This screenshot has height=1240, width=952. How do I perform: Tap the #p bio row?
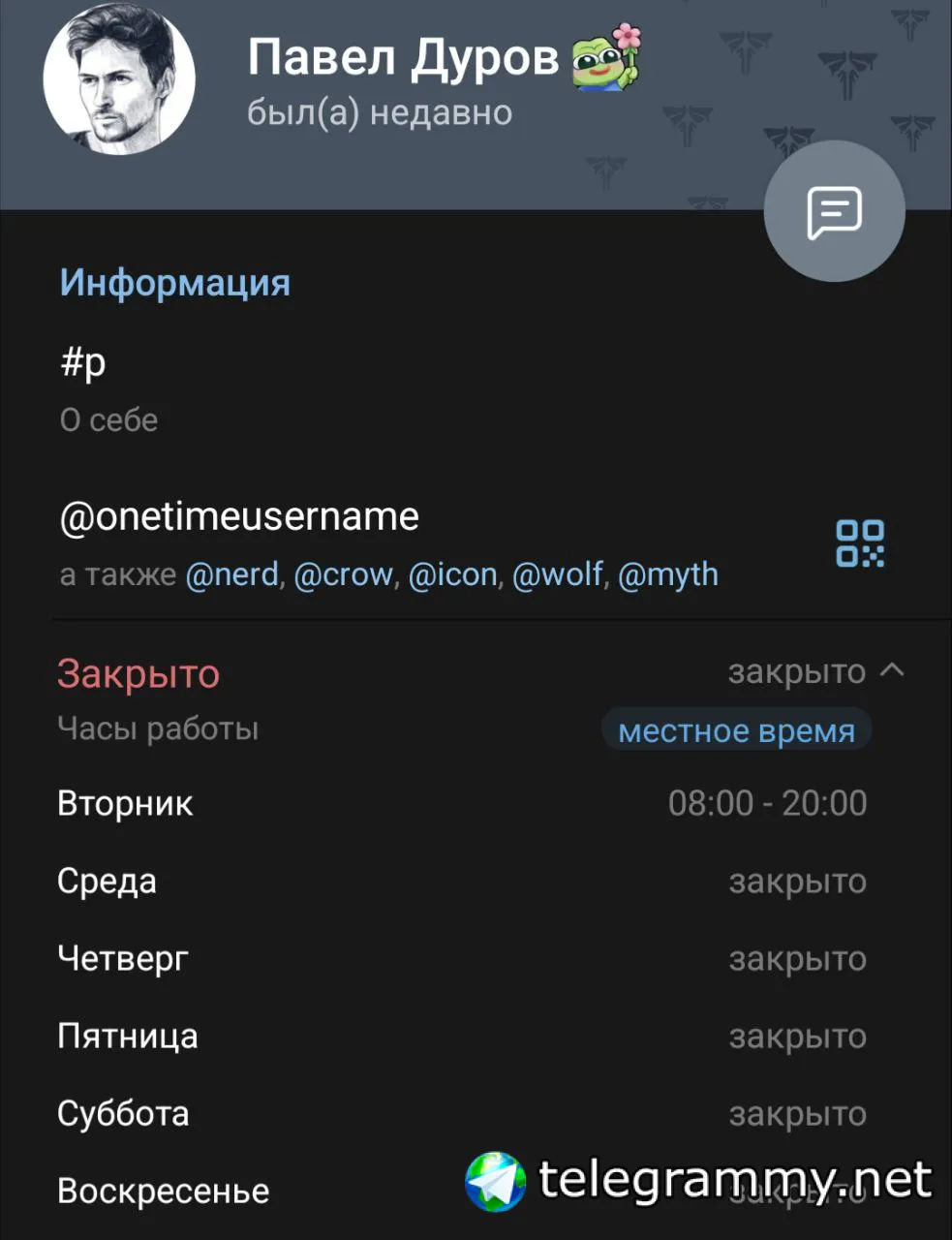pyautogui.click(x=83, y=363)
